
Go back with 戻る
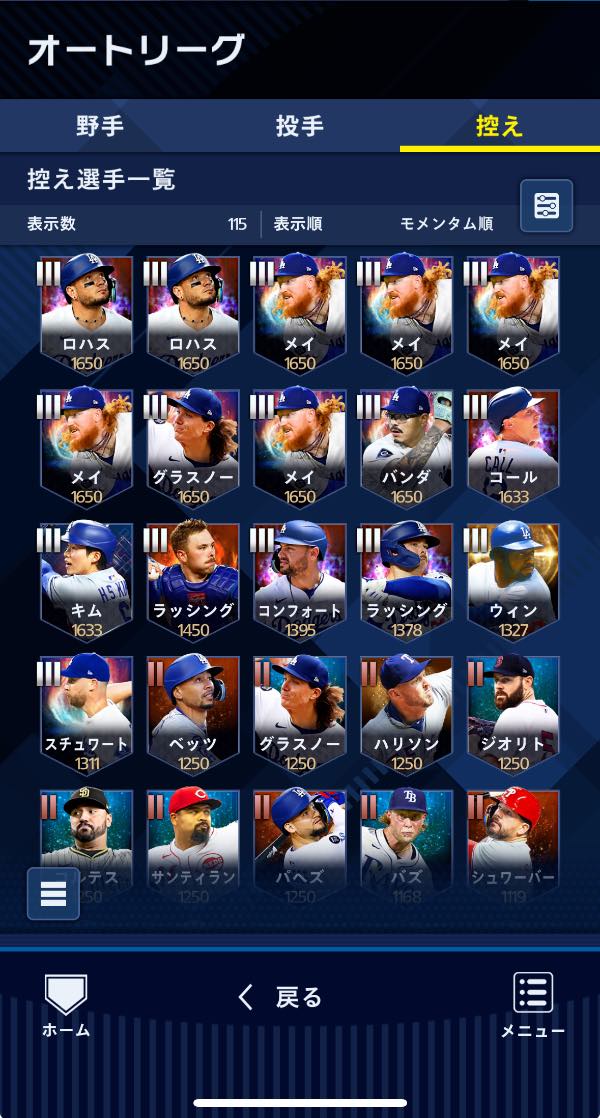pyautogui.click(x=280, y=997)
